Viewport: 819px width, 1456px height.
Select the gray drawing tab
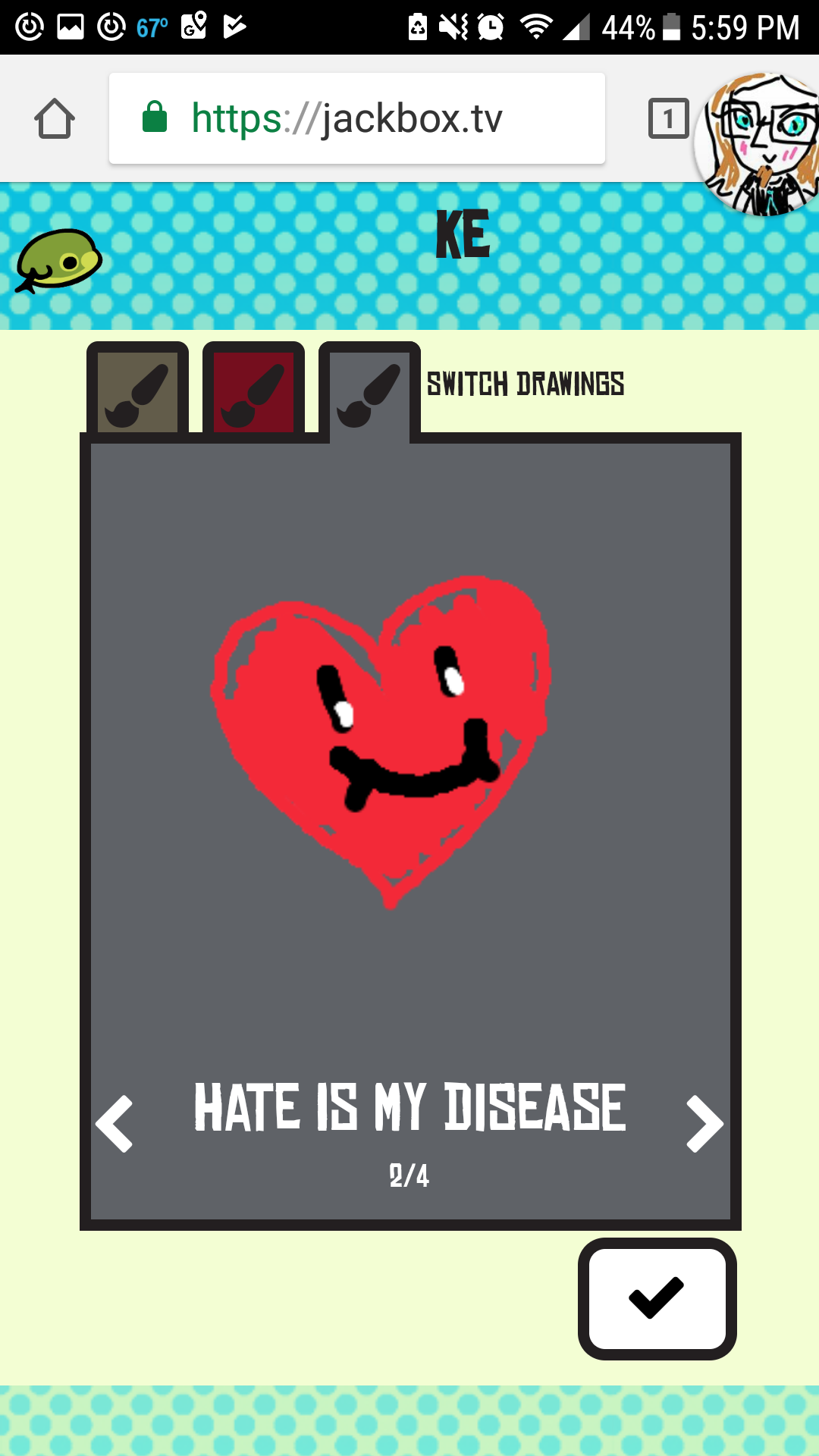[369, 391]
